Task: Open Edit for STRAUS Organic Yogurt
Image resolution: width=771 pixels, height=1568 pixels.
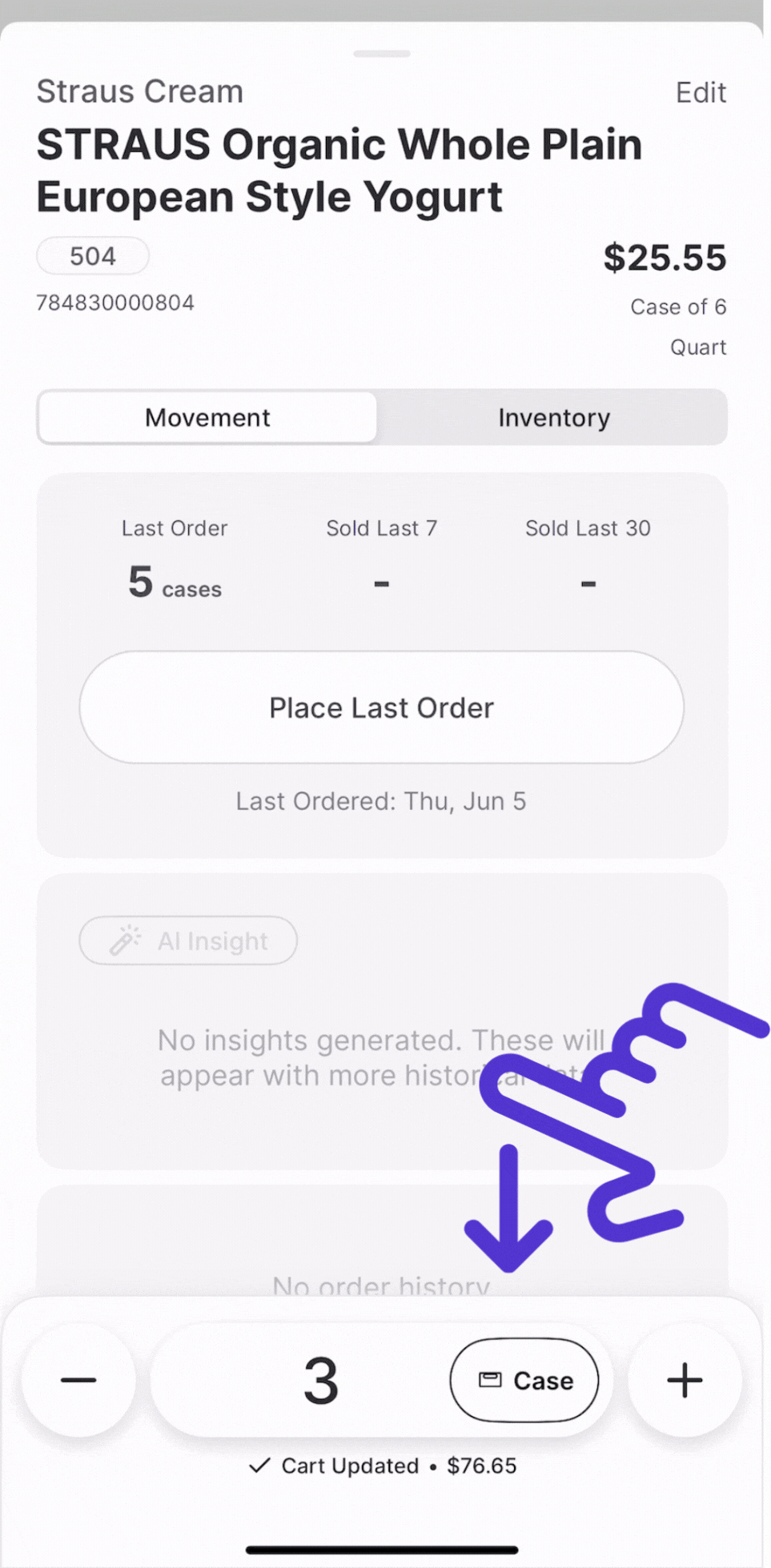Action: [701, 92]
